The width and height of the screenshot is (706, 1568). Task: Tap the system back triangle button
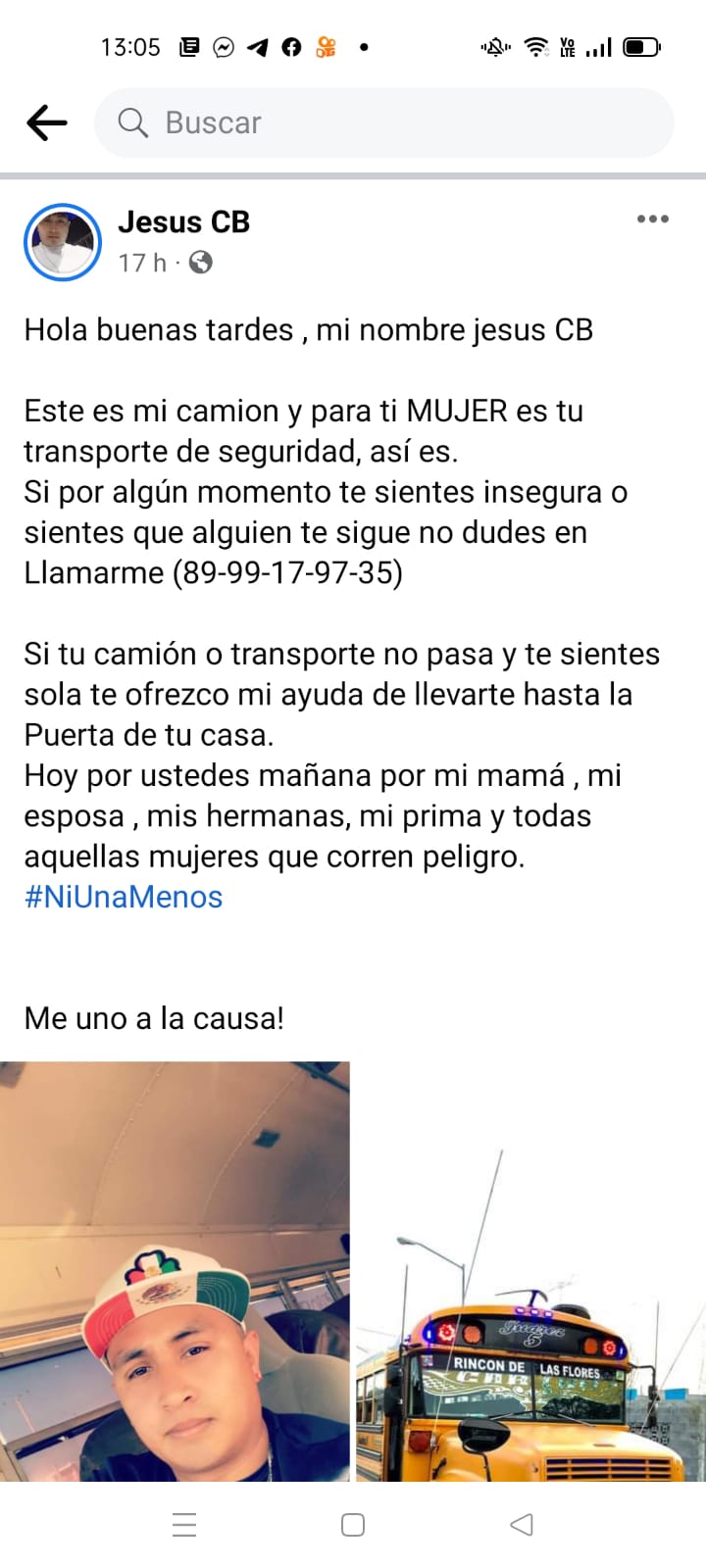click(522, 1524)
